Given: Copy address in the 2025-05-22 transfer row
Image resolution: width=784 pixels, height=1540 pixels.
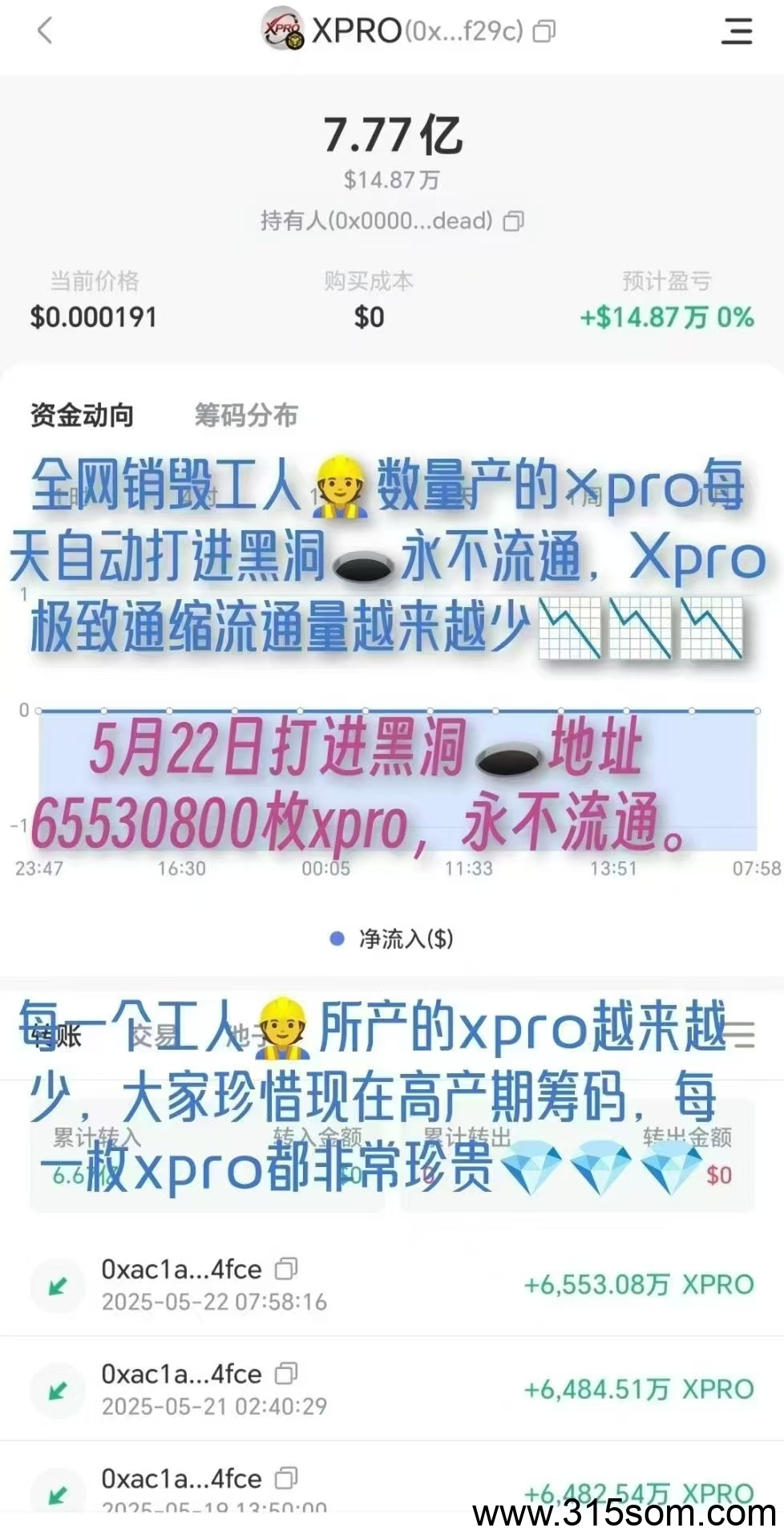Looking at the screenshot, I should point(286,1268).
